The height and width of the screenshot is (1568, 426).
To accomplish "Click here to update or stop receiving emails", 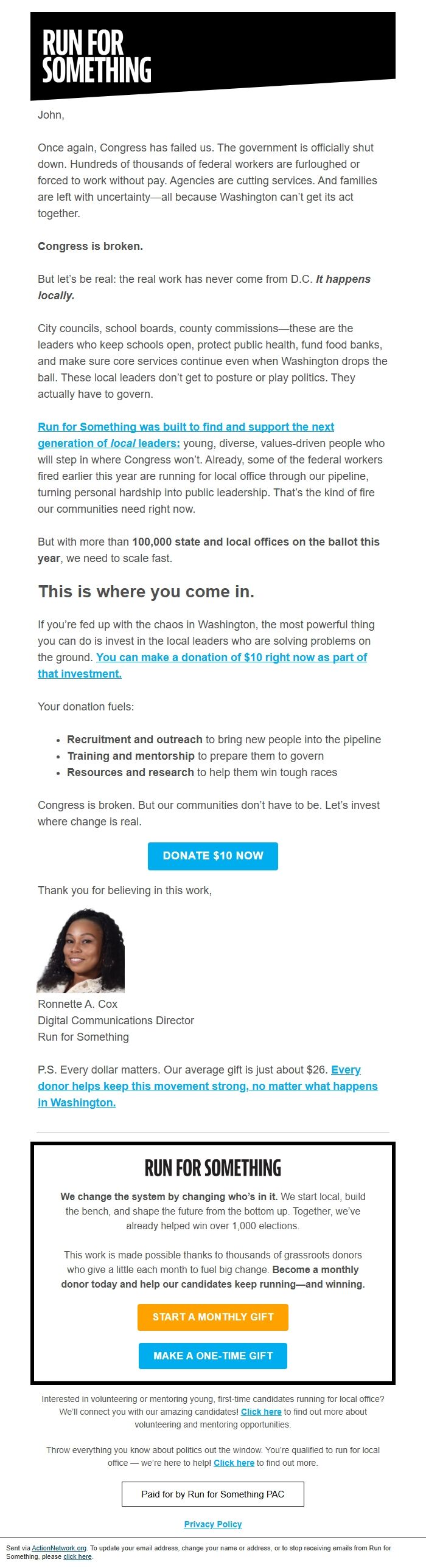I will (x=77, y=1556).
